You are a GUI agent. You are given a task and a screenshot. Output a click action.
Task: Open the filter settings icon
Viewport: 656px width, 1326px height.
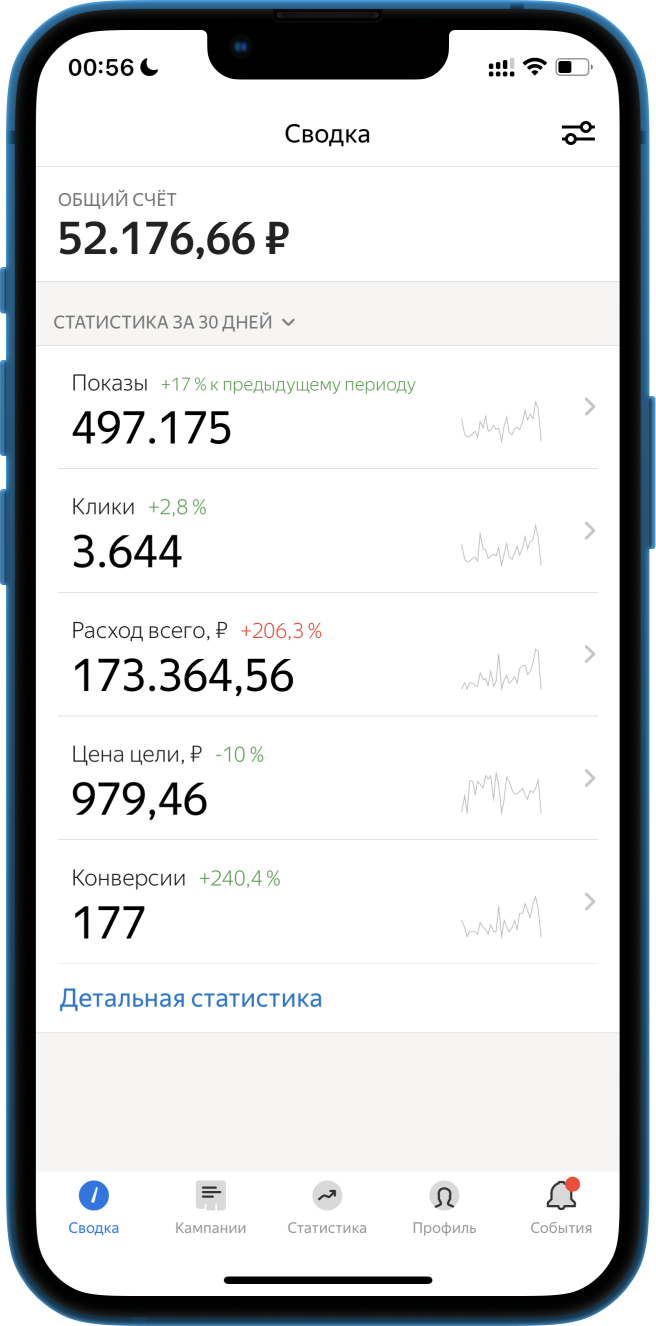[578, 133]
